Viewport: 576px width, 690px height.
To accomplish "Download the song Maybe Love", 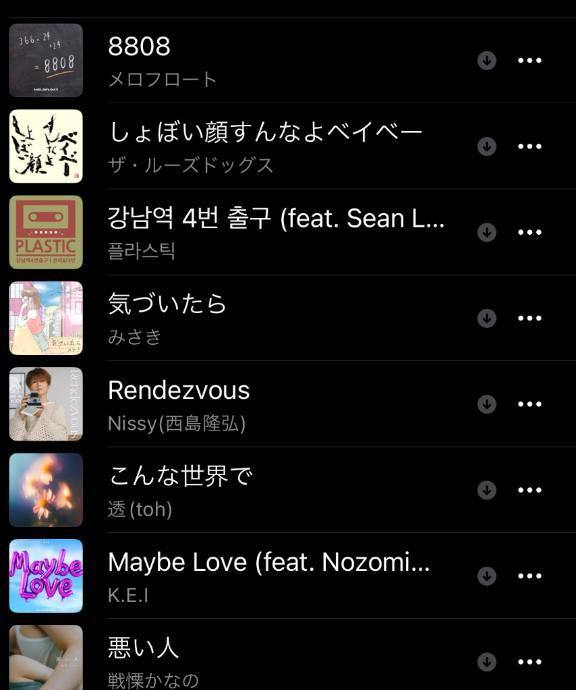I will (x=487, y=576).
